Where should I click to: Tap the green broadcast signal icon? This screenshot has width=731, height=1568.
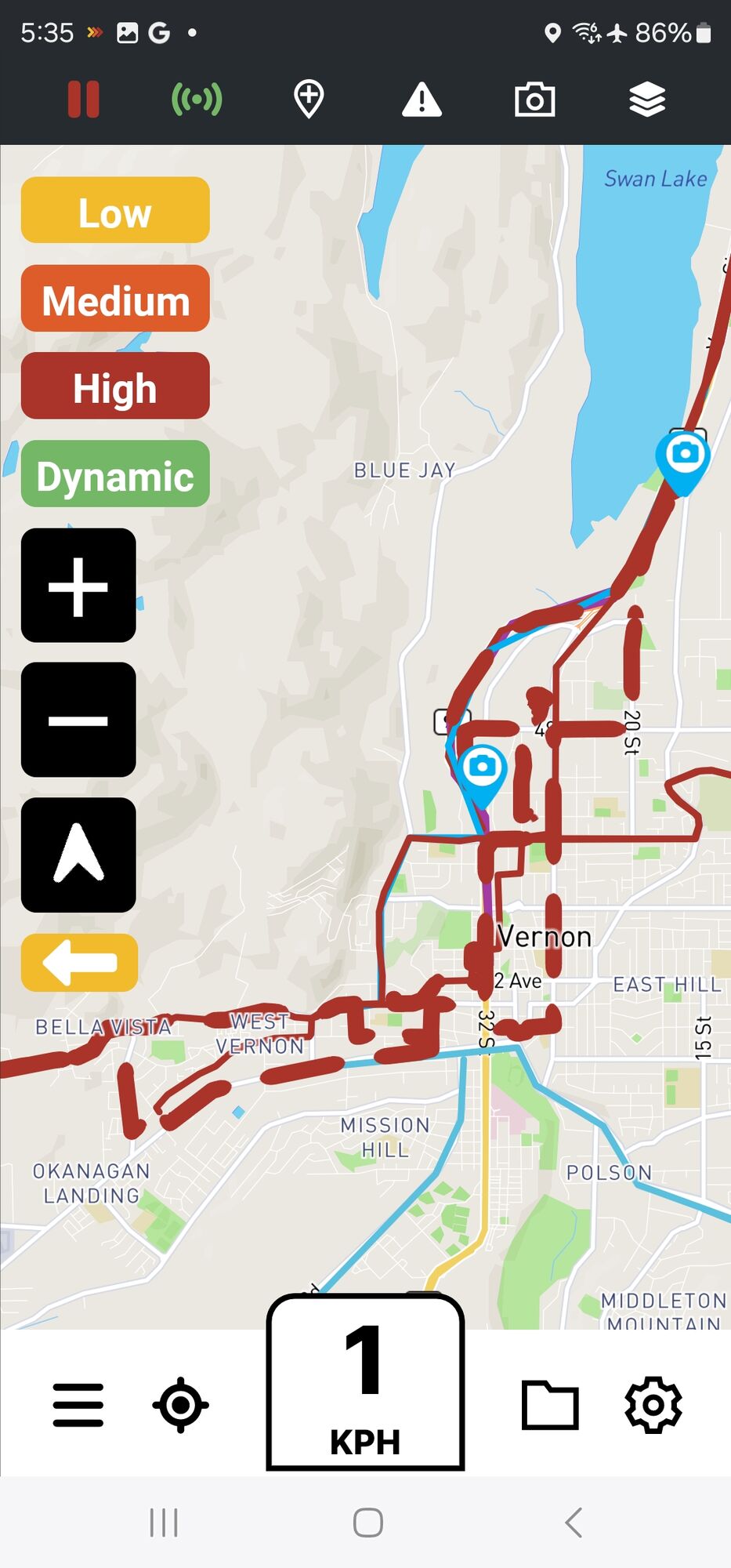(x=197, y=100)
